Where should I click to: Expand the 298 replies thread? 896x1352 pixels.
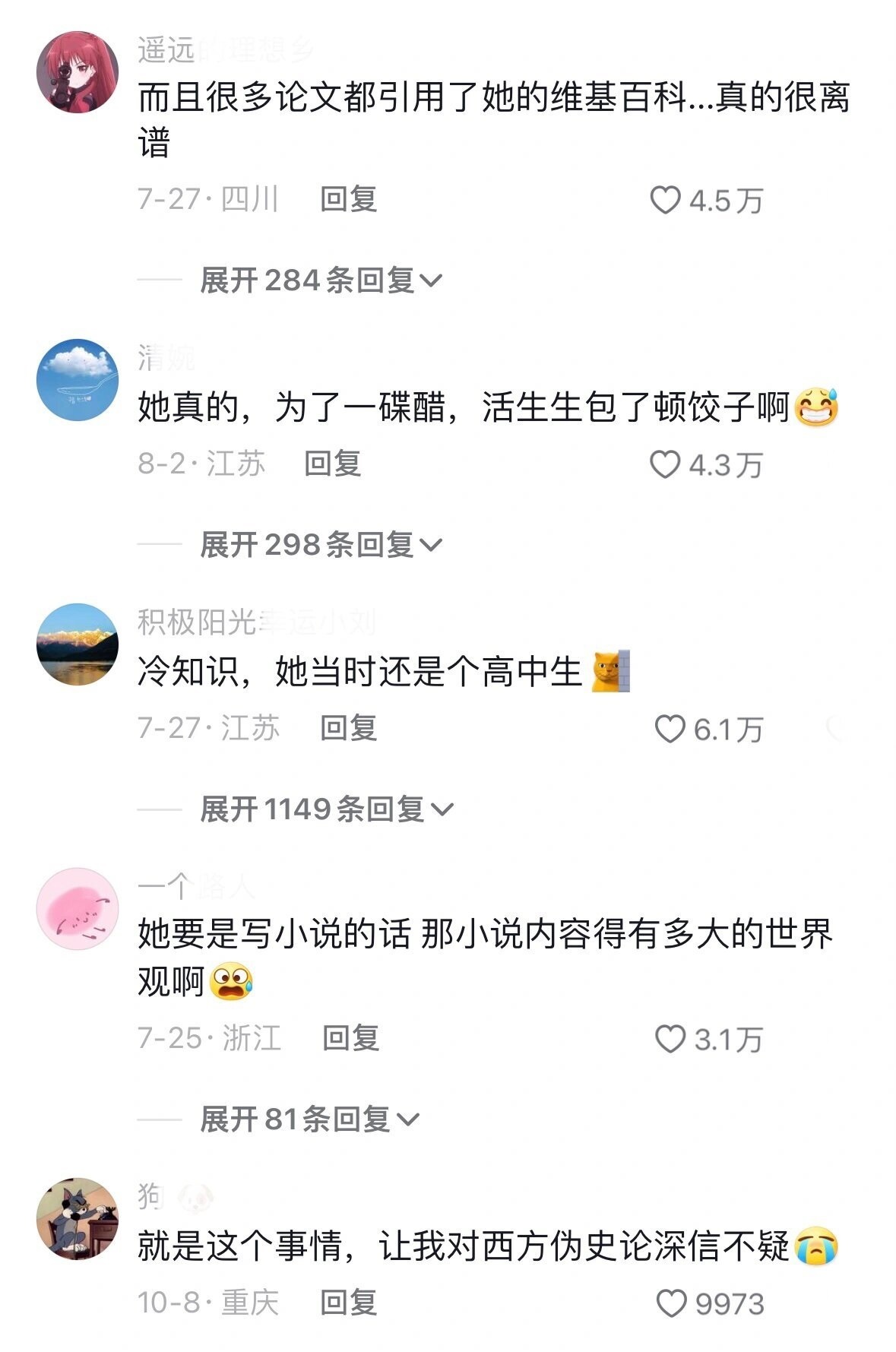click(320, 545)
